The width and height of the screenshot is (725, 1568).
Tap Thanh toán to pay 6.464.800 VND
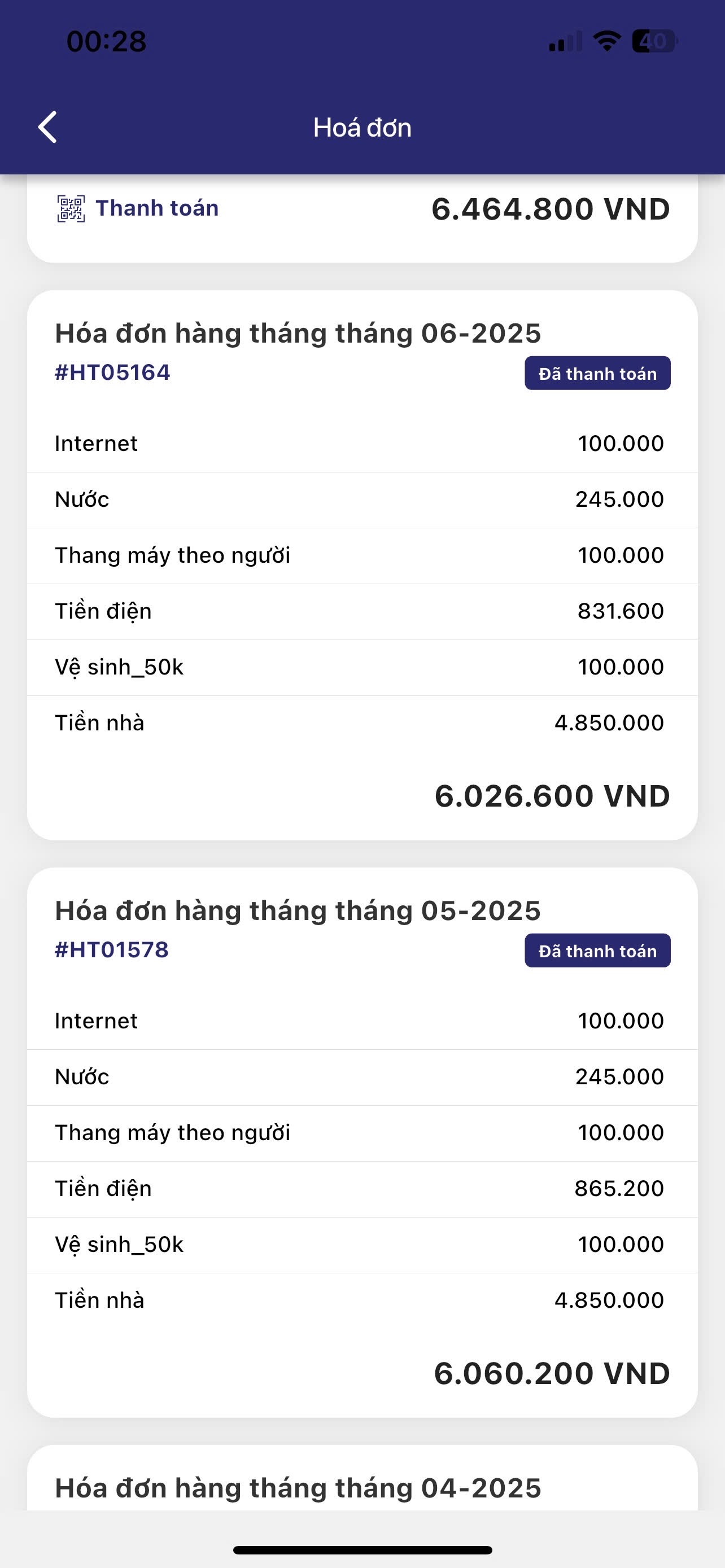pos(138,209)
